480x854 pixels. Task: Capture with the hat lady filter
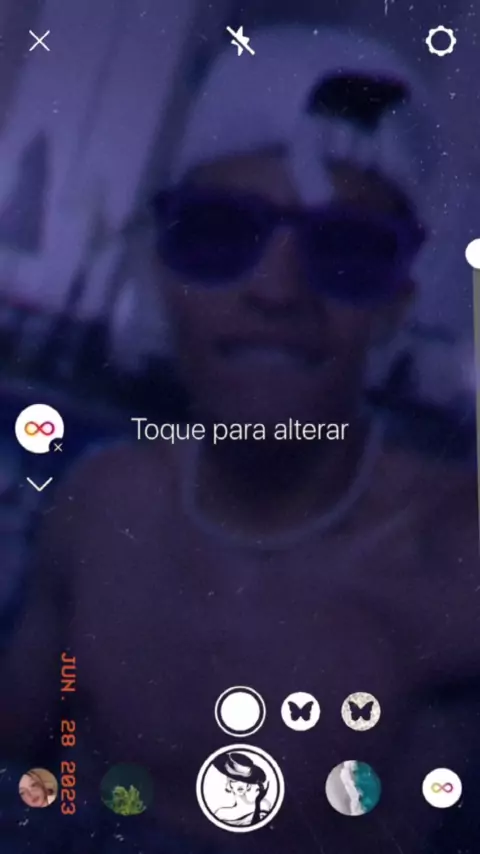point(240,788)
